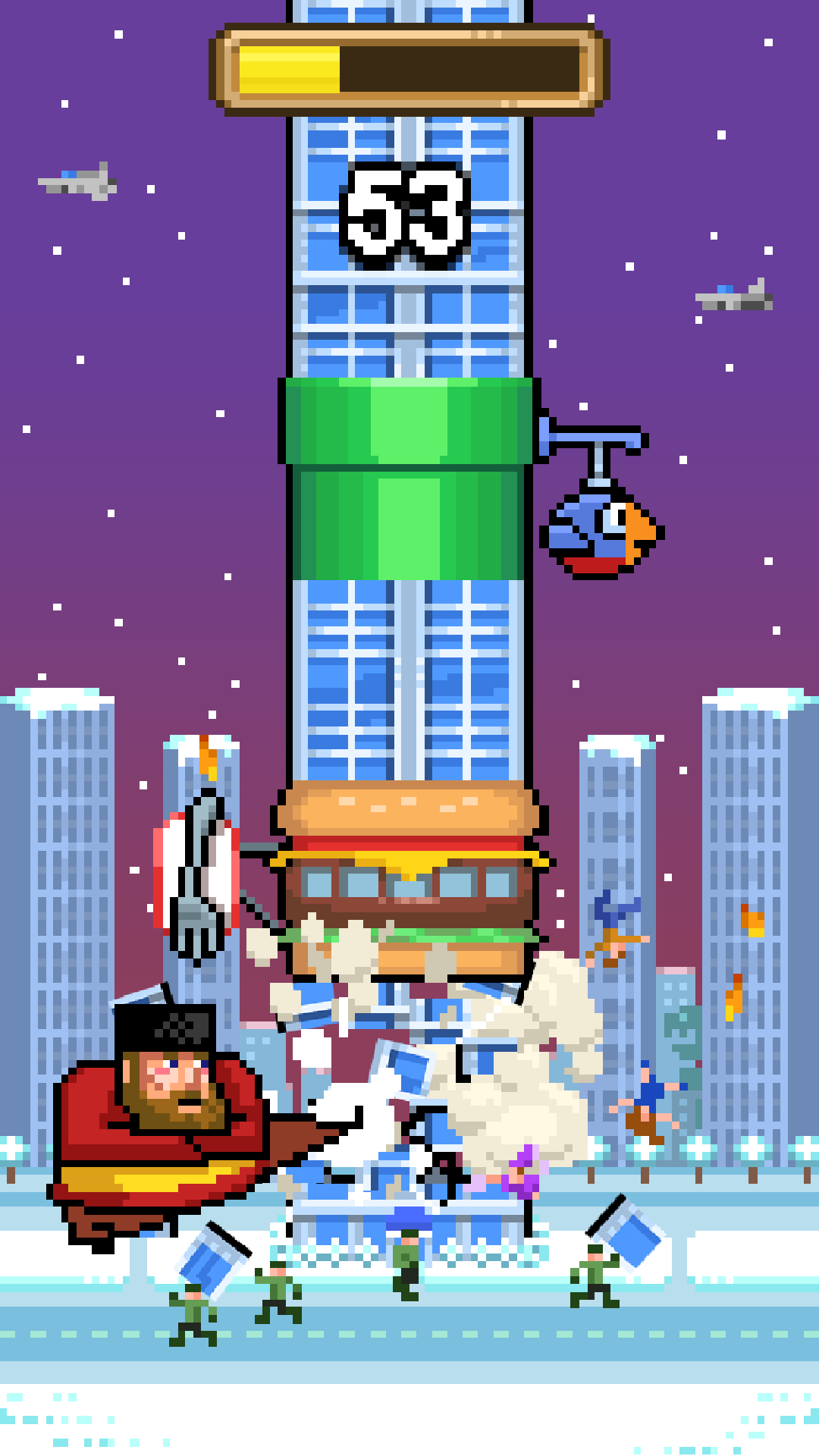Viewport: 819px width, 1456px height.
Task: Click the torch flame above the fork sign
Action: (206, 758)
